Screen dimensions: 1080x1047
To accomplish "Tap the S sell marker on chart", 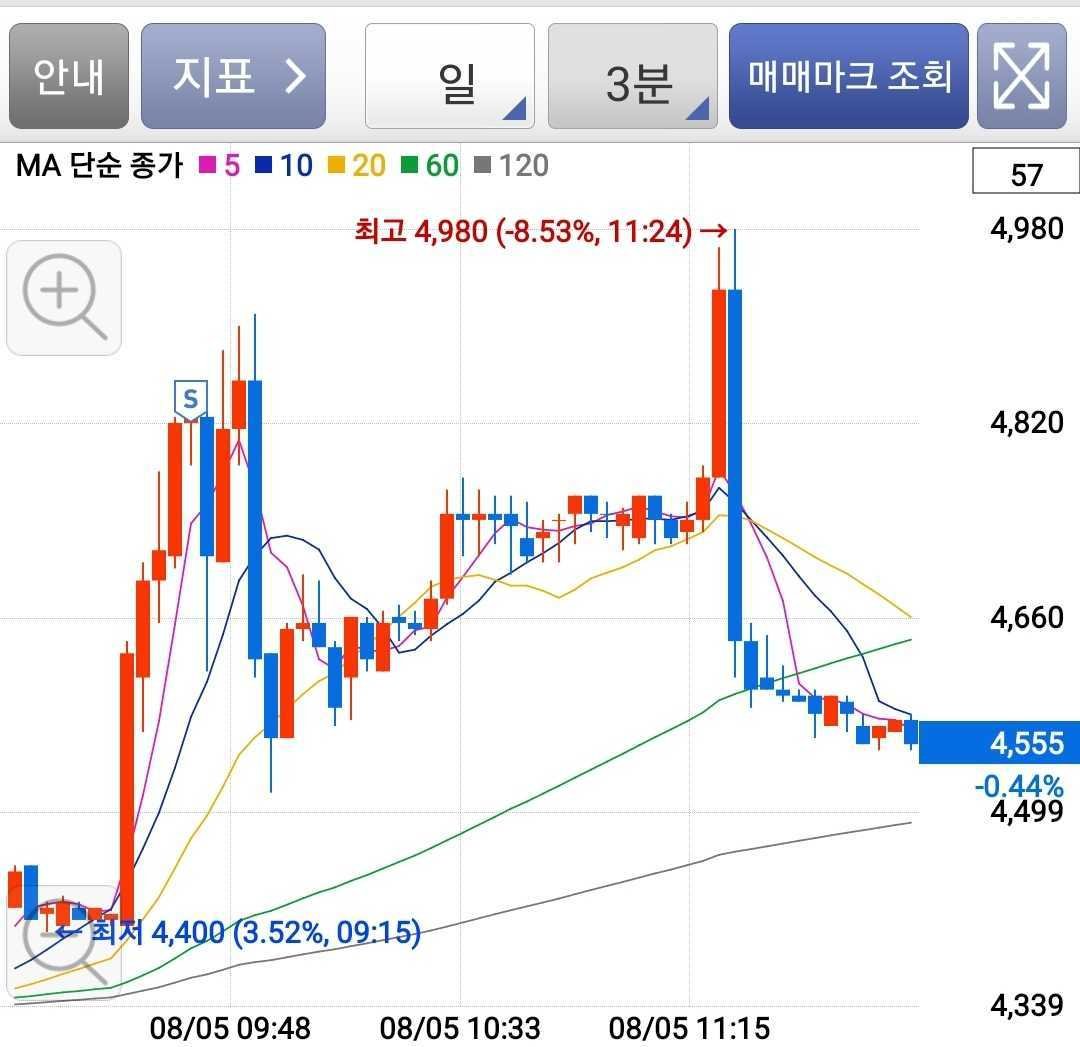I will point(191,400).
